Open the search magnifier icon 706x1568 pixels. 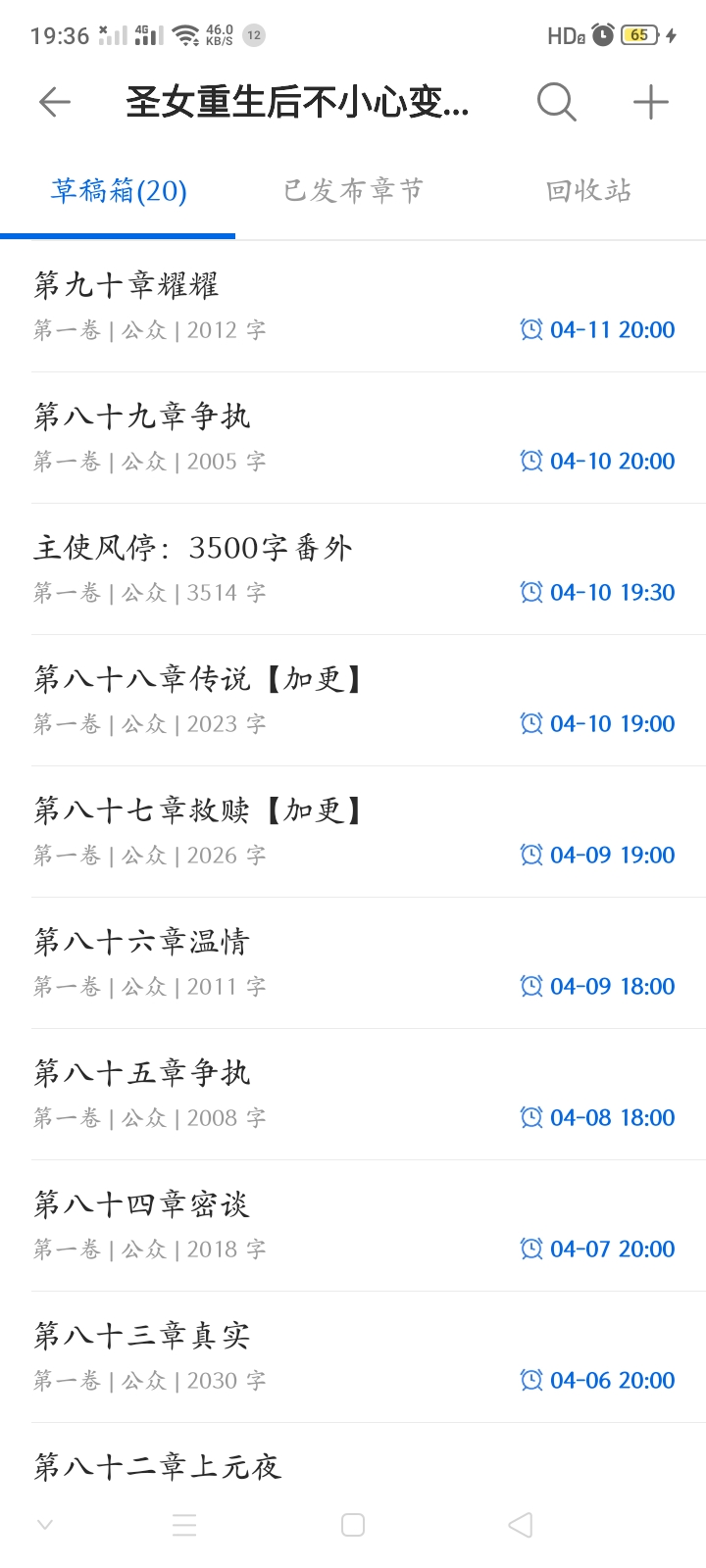pyautogui.click(x=557, y=102)
